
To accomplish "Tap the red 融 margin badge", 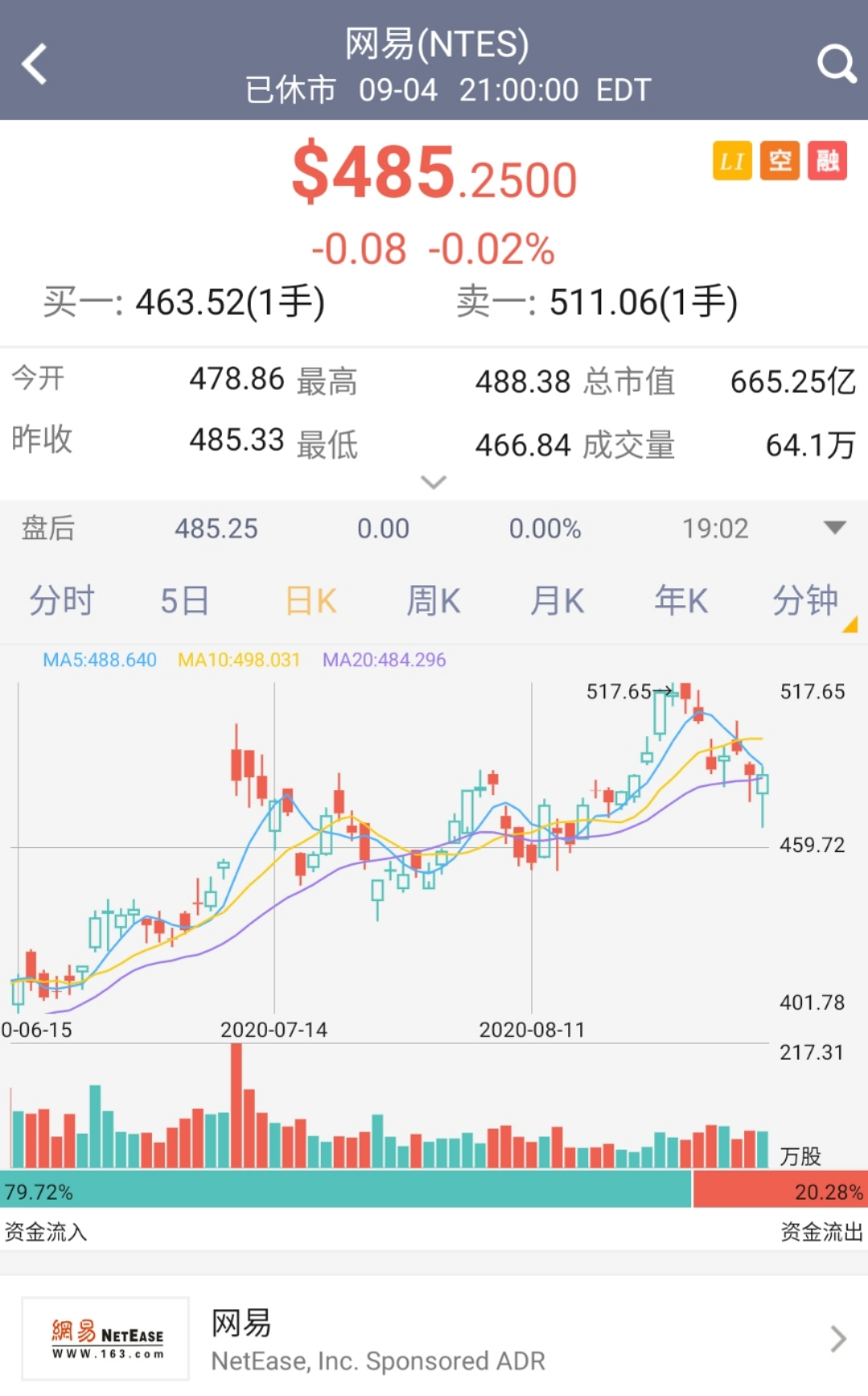I will point(828,161).
